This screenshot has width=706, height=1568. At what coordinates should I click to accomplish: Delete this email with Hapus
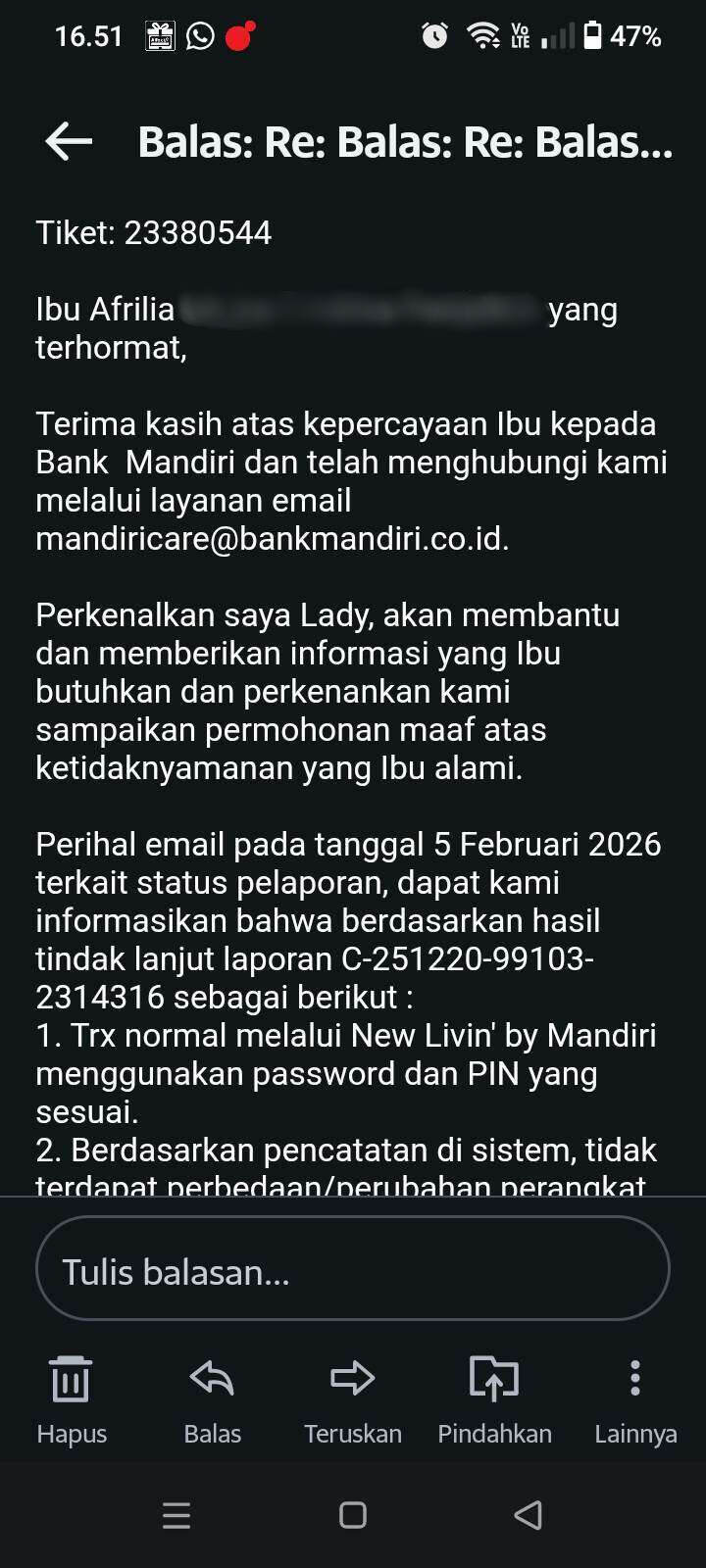click(71, 1397)
